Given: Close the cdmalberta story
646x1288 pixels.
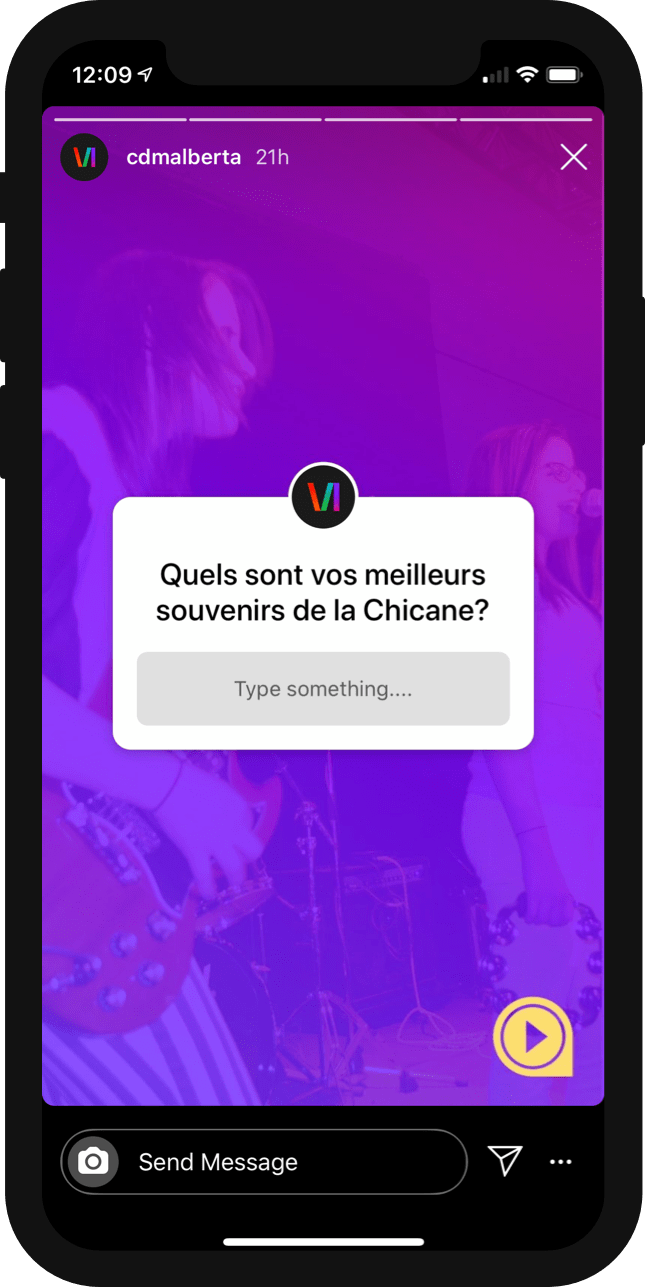Looking at the screenshot, I should 573,157.
